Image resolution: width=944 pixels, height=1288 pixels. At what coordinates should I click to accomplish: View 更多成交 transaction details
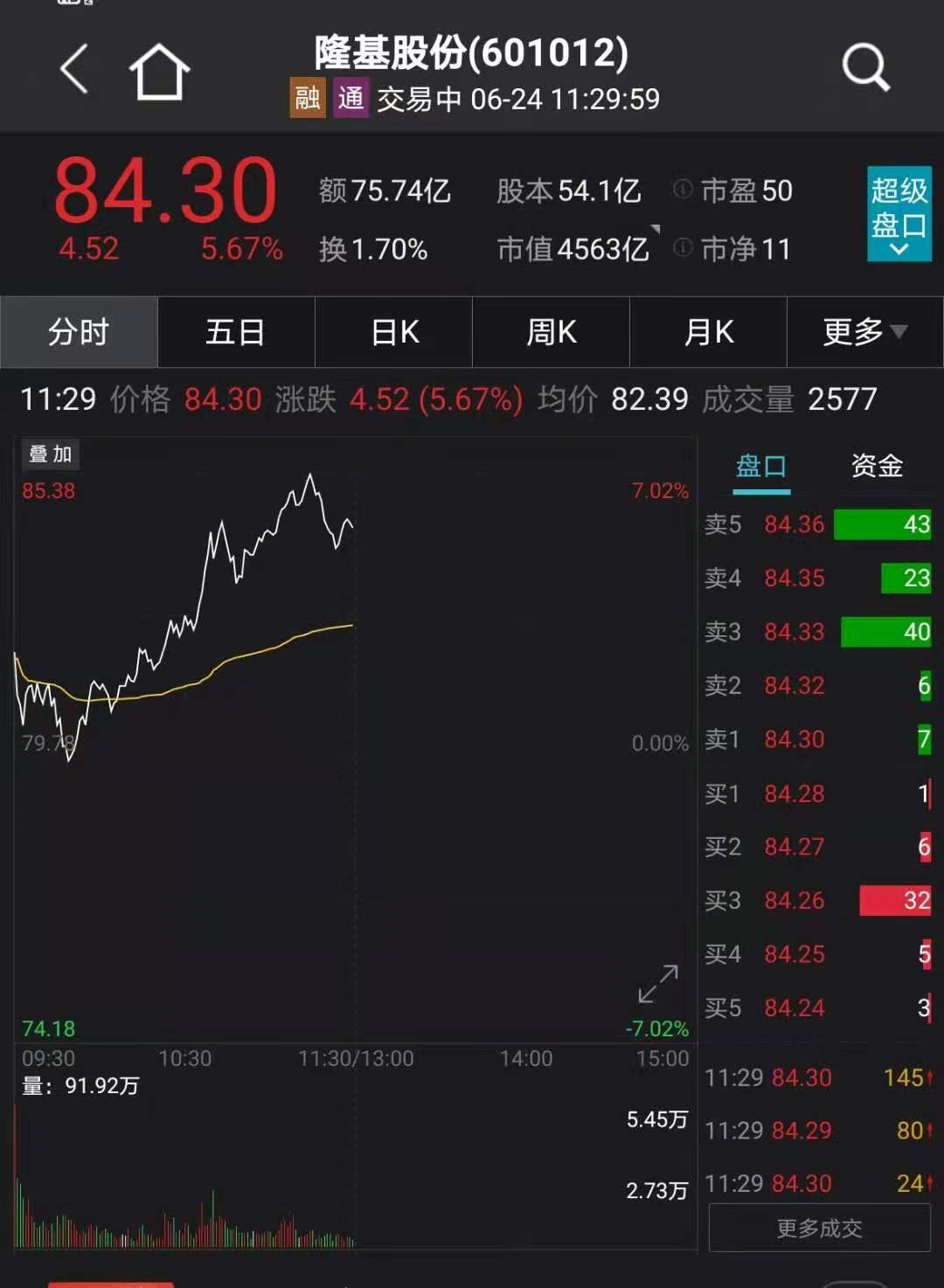[819, 1229]
